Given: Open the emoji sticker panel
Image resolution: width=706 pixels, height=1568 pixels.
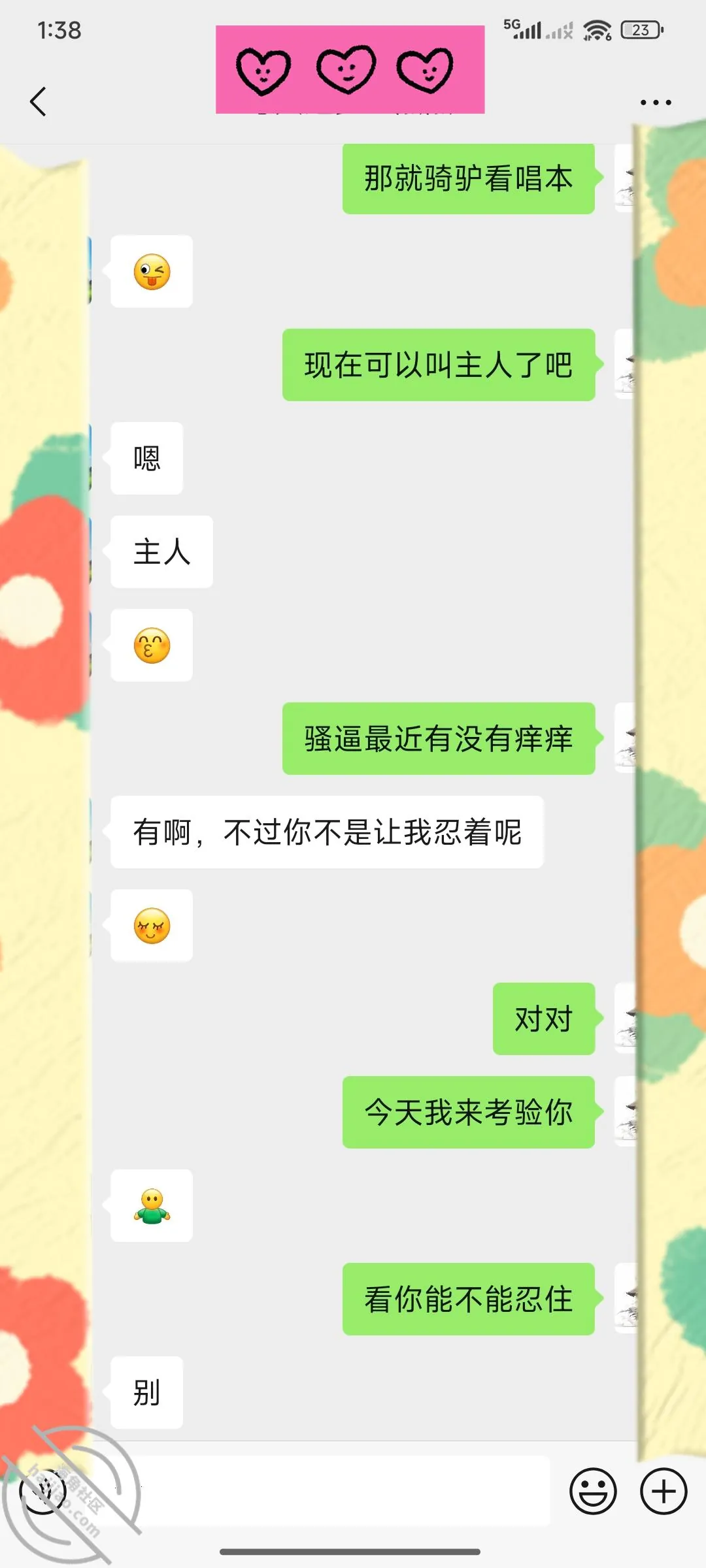Looking at the screenshot, I should (x=593, y=1492).
